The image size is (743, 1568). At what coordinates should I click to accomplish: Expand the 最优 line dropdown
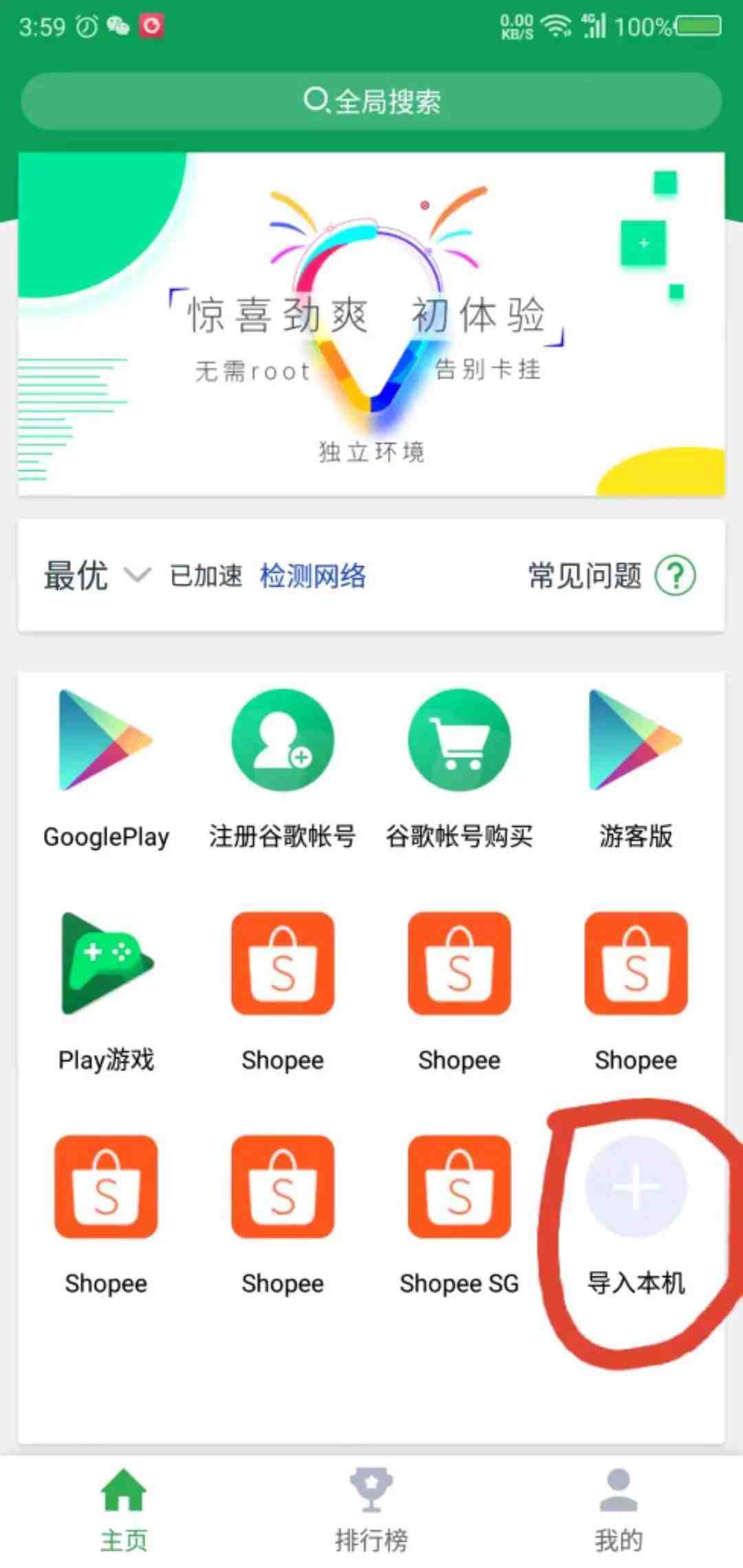pyautogui.click(x=96, y=576)
